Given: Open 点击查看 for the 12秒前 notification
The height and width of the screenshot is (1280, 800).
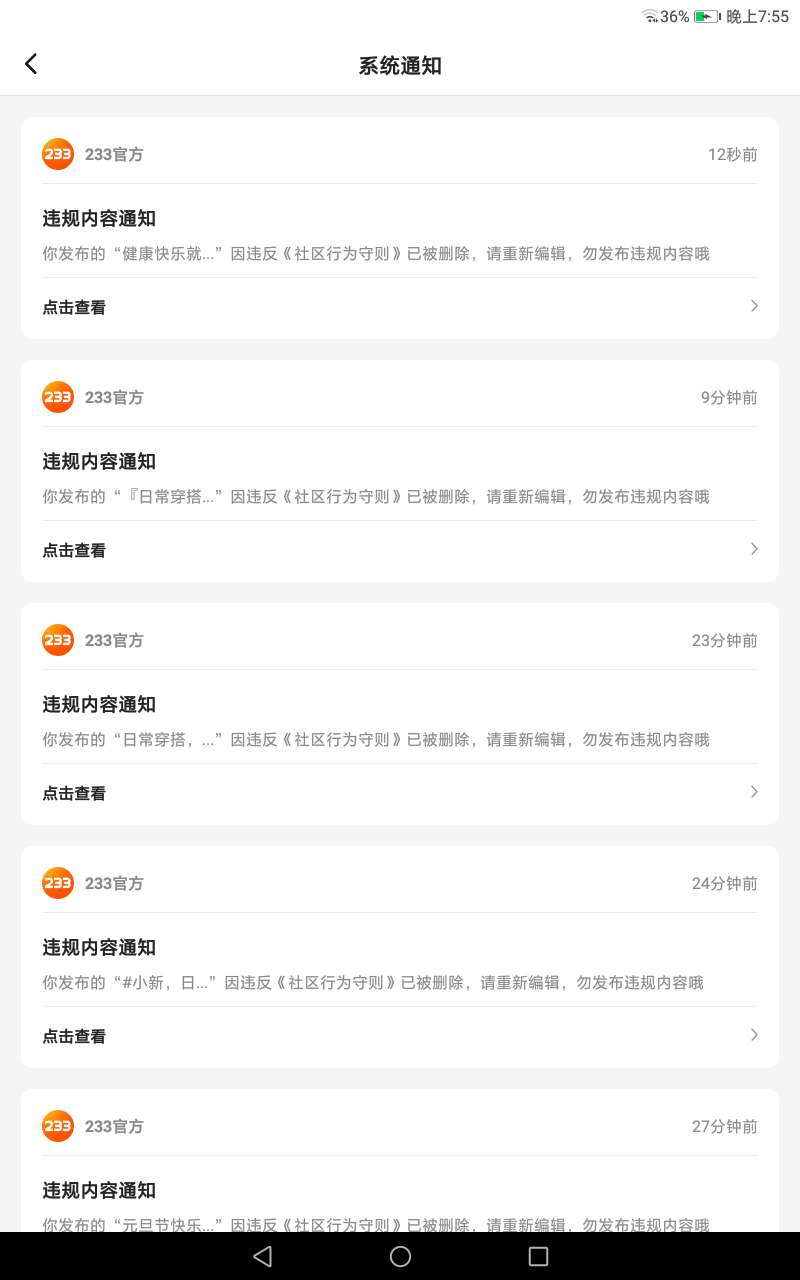Looking at the screenshot, I should (400, 307).
